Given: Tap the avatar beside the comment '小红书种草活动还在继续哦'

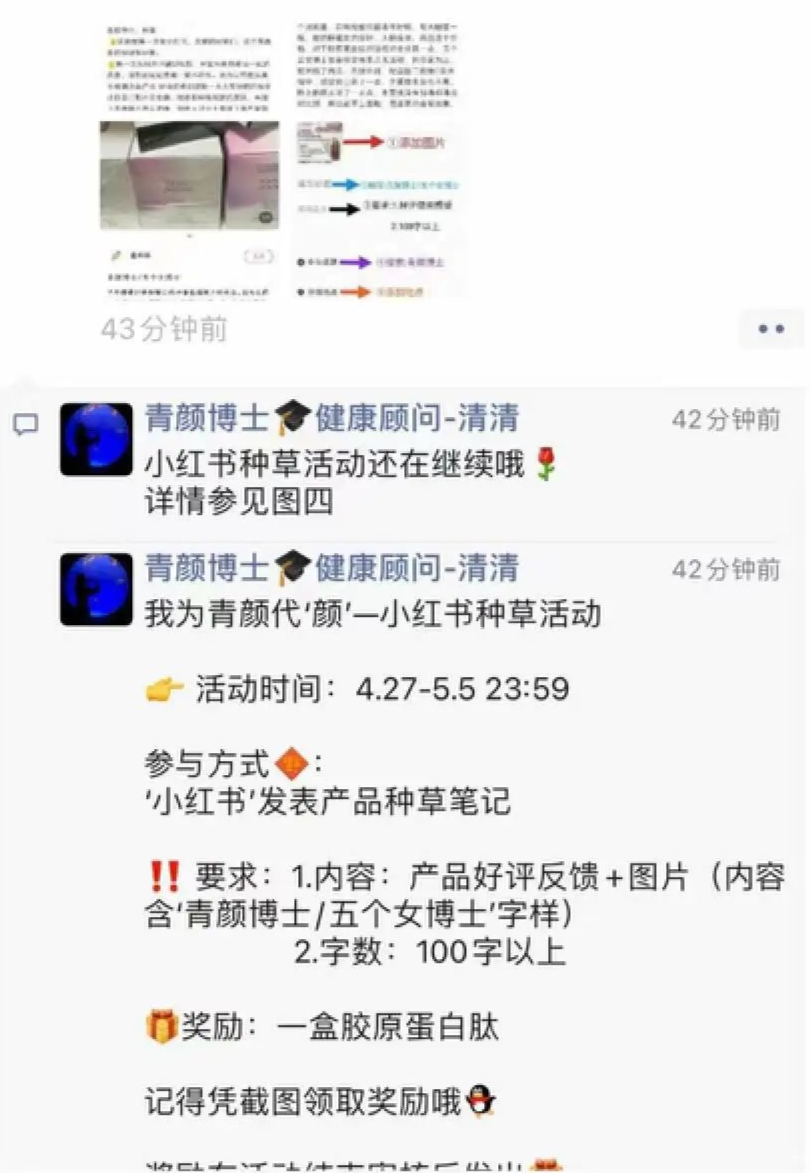Looking at the screenshot, I should pos(96,440).
